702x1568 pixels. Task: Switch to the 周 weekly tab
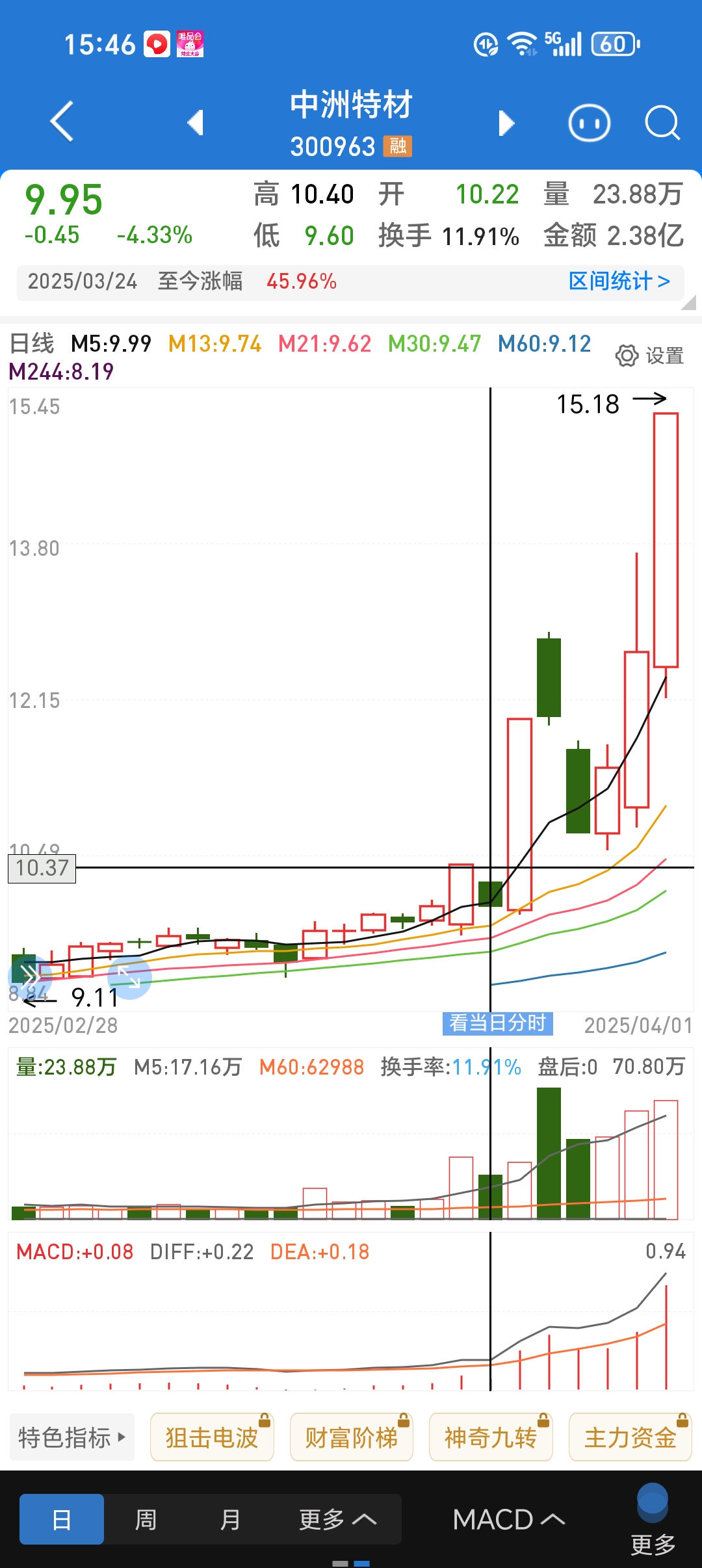[x=146, y=1520]
